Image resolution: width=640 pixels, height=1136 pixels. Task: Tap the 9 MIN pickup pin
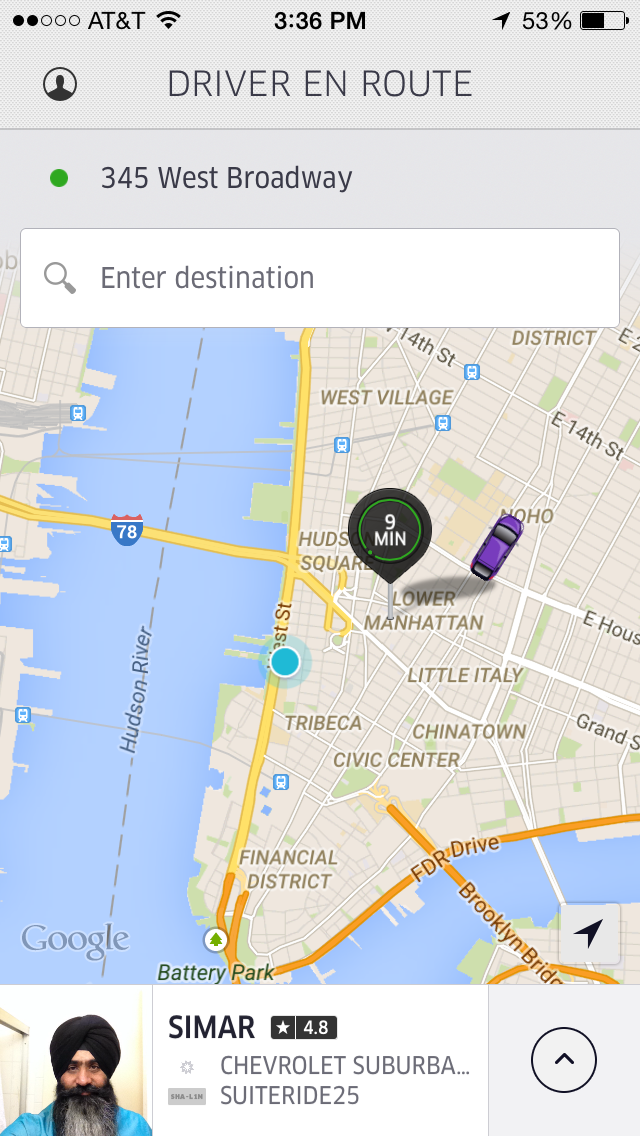(390, 531)
